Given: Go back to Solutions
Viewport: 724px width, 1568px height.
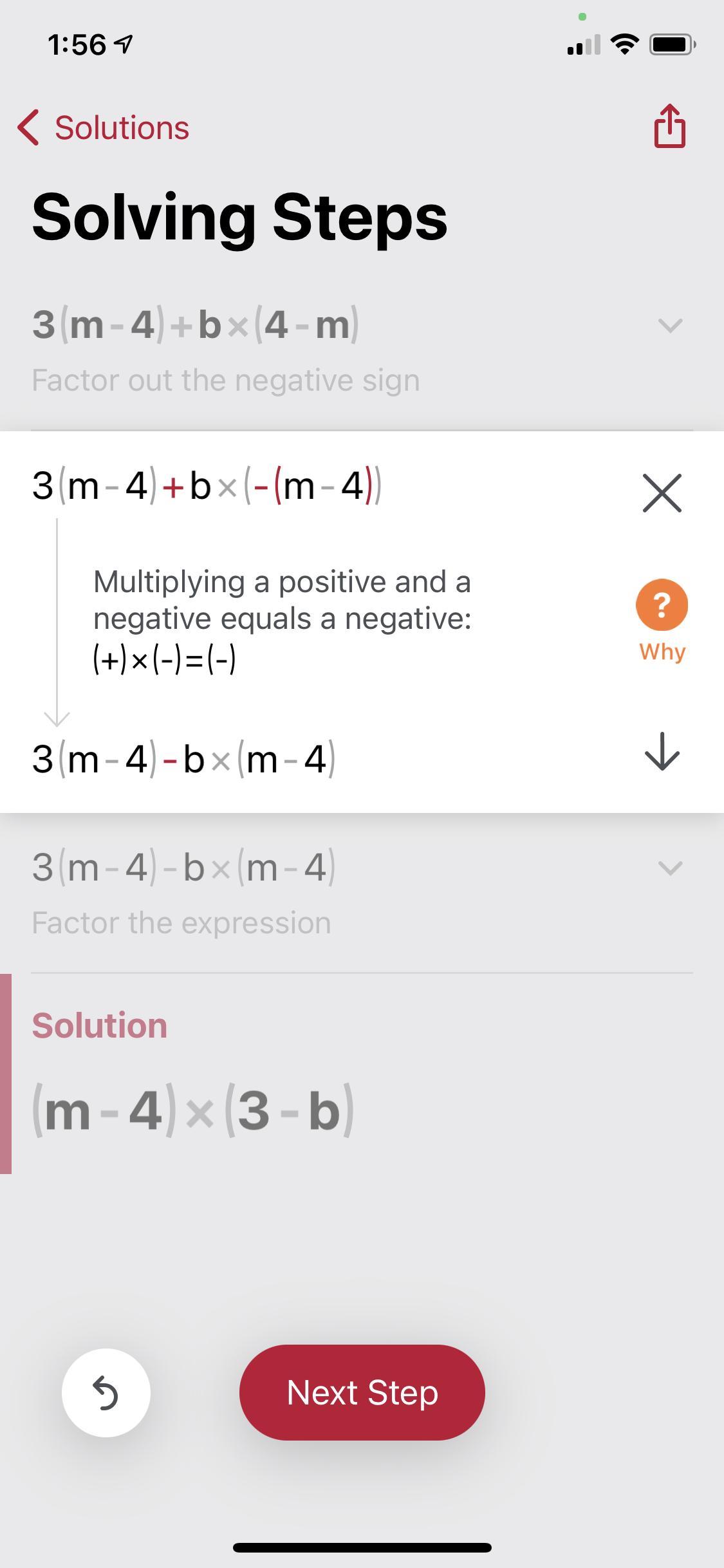Looking at the screenshot, I should [104, 127].
